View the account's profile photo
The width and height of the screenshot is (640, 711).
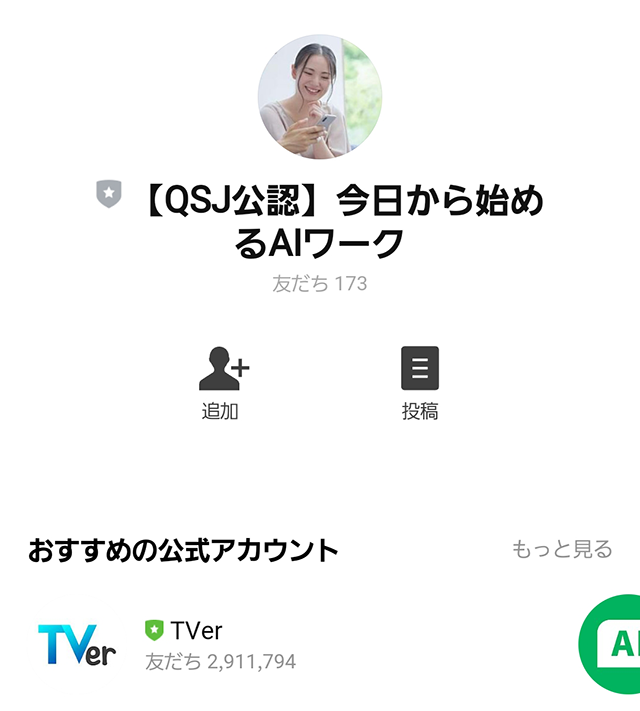coord(319,97)
